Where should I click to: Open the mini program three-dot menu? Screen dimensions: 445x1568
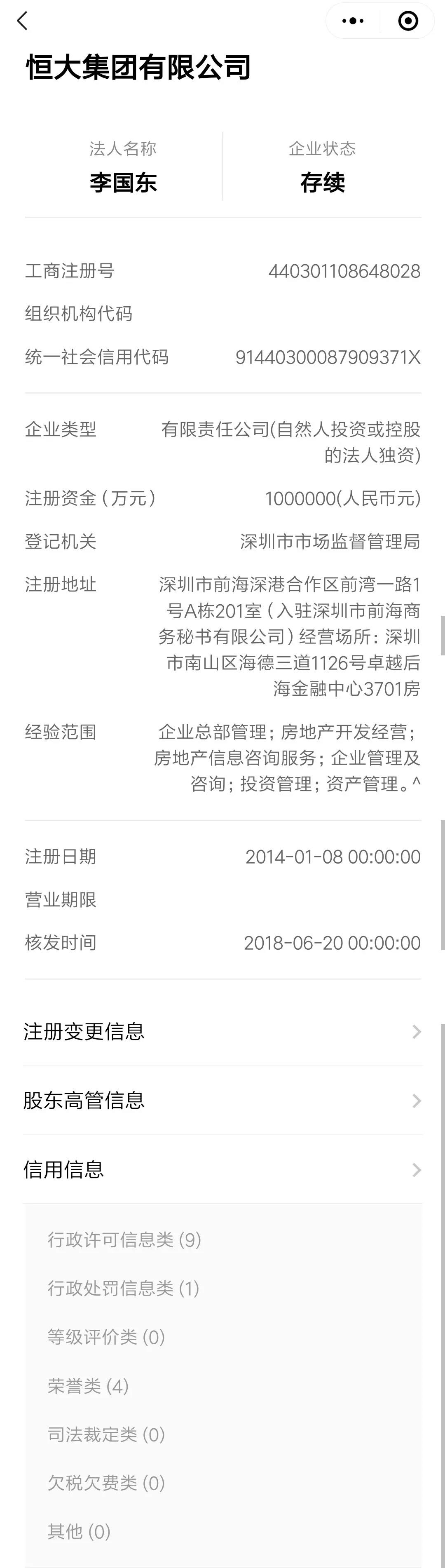pos(353,21)
